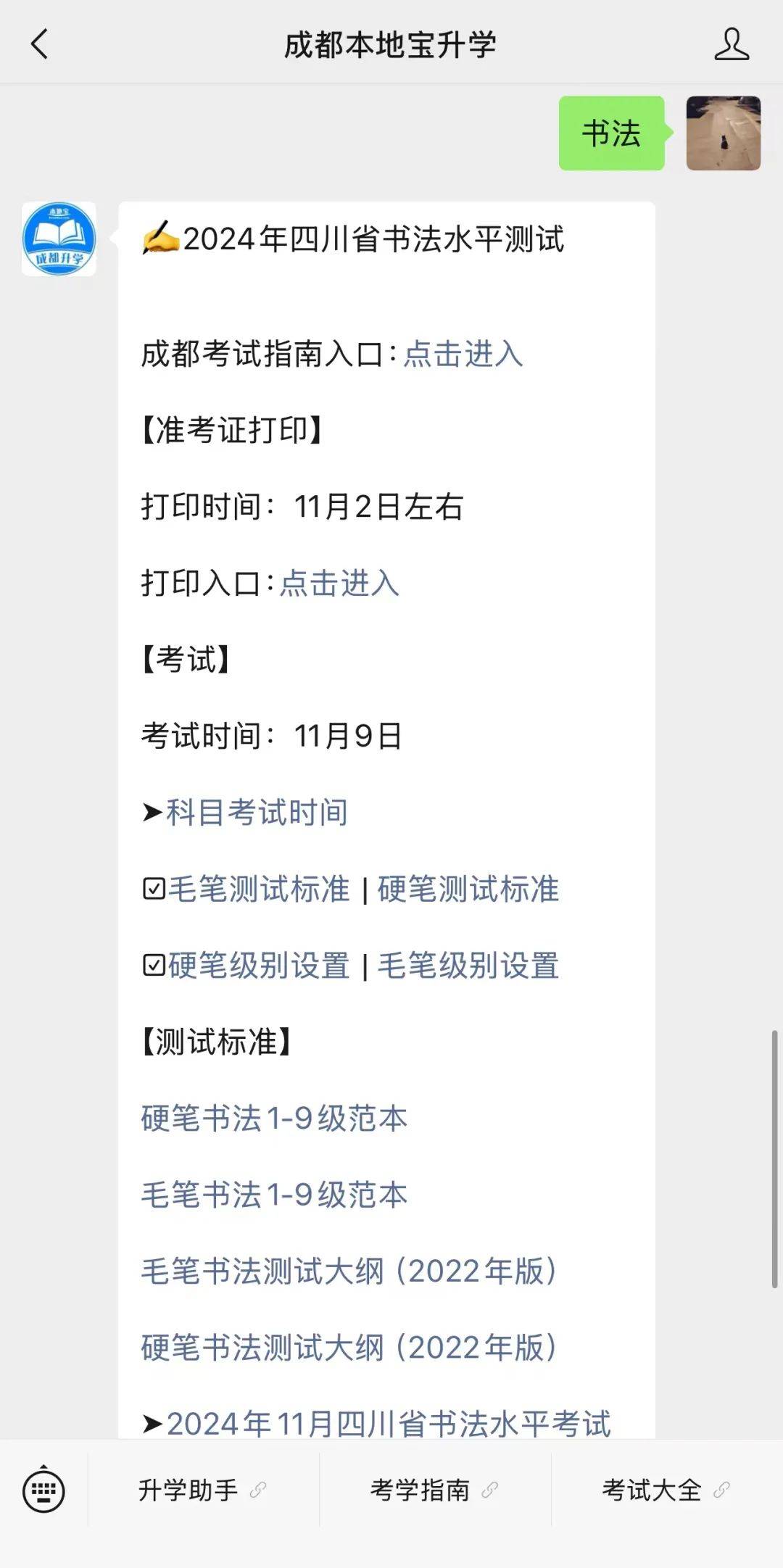The width and height of the screenshot is (783, 1568).
Task: Open 毛笔书法测试大纲（2022年版）link
Action: 347,1271
